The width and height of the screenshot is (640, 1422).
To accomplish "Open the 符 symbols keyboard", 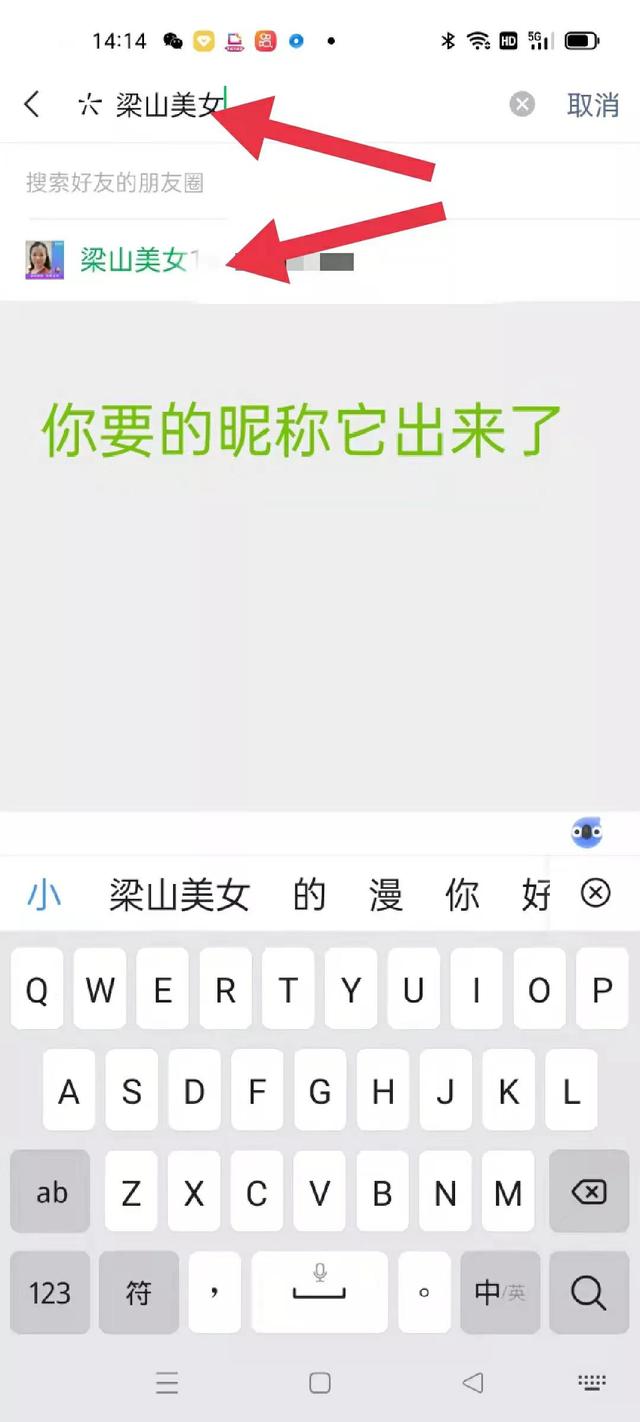I will pos(139,1292).
